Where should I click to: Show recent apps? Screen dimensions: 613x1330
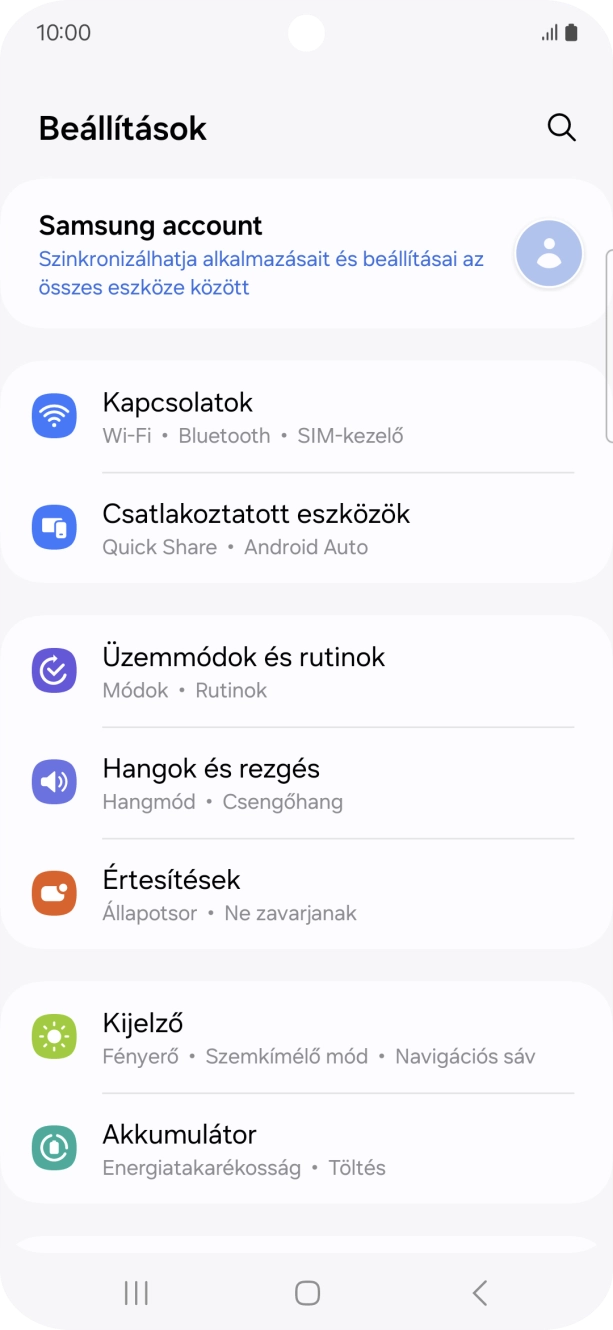pos(136,1293)
